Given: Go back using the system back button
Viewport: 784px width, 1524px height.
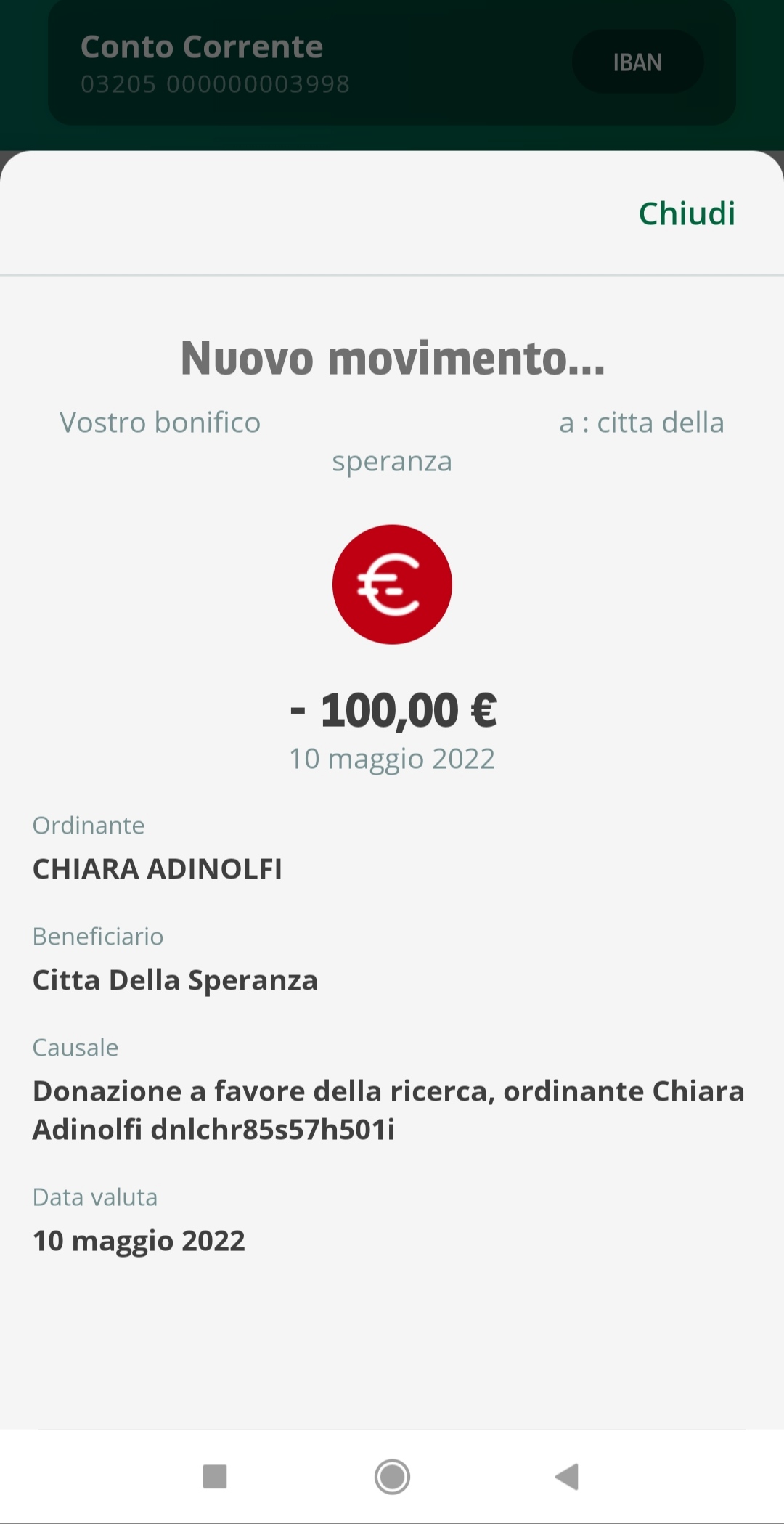Looking at the screenshot, I should pos(567,1476).
